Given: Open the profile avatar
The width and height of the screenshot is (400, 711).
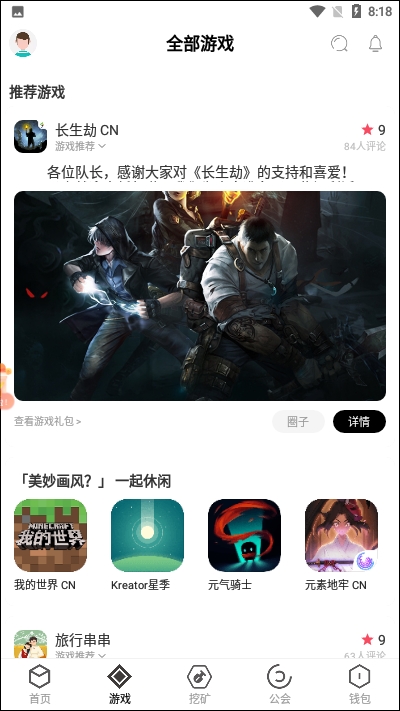Looking at the screenshot, I should point(23,44).
